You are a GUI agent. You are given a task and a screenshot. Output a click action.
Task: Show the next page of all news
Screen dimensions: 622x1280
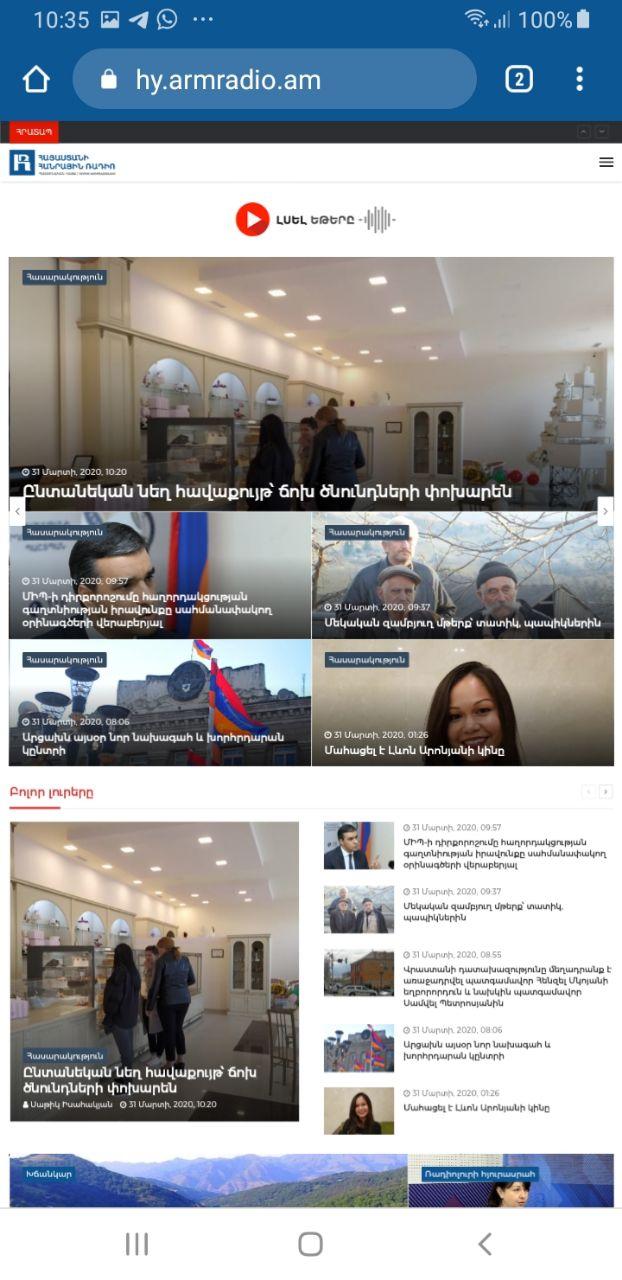tap(605, 792)
